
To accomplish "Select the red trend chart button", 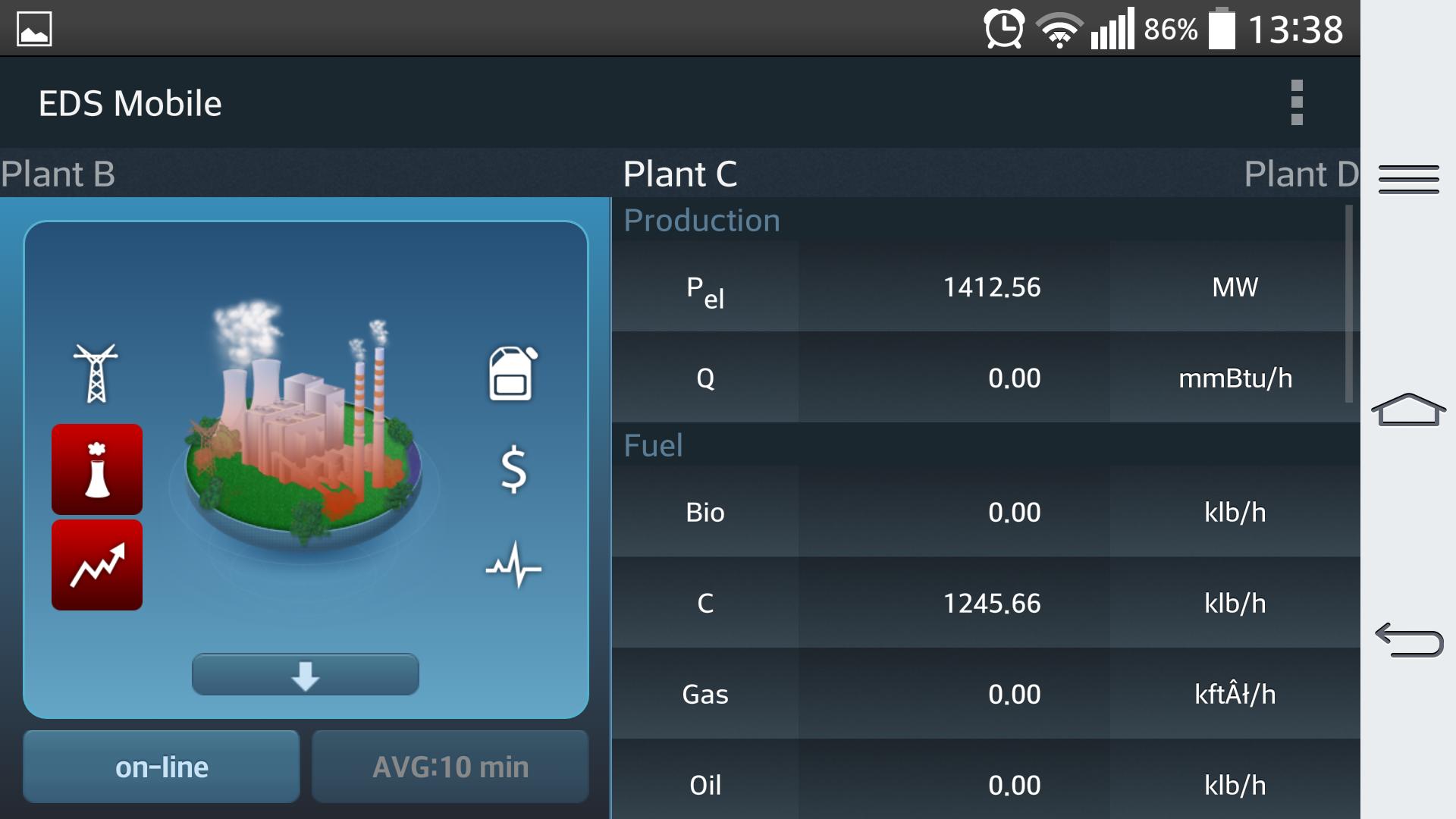I will click(97, 565).
